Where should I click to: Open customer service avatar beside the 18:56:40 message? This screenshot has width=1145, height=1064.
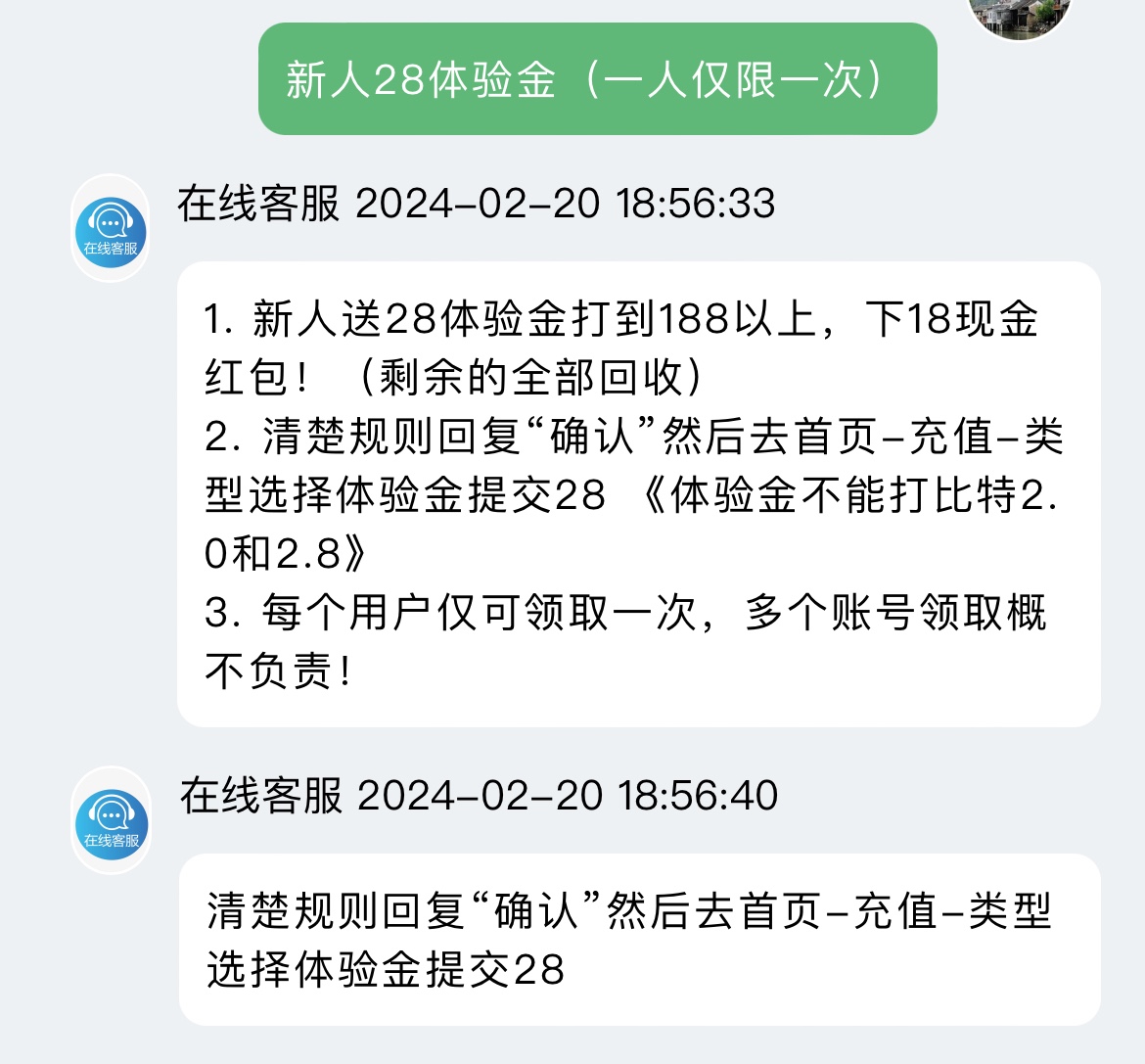(111, 820)
